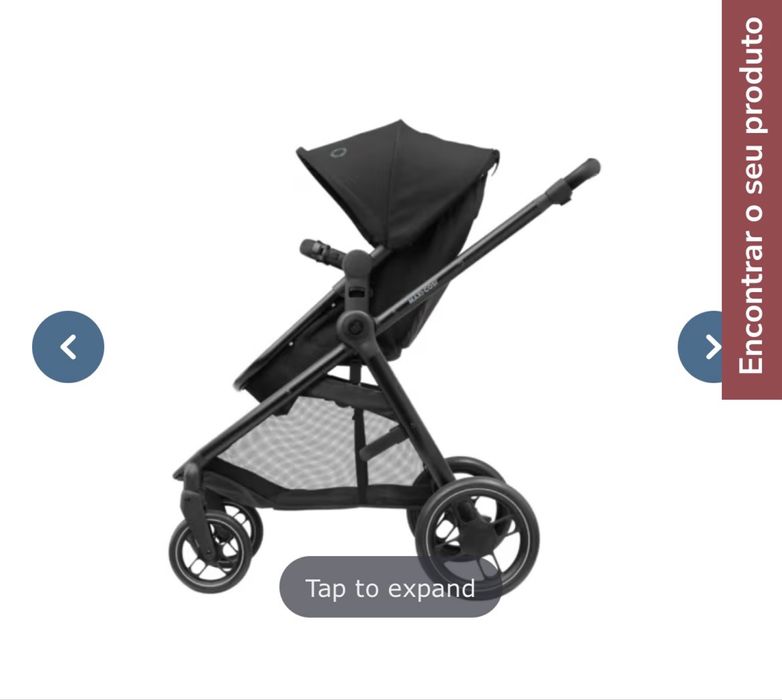This screenshot has width=782, height=700.
Task: Tap to expand the stroller image
Action: point(390,588)
